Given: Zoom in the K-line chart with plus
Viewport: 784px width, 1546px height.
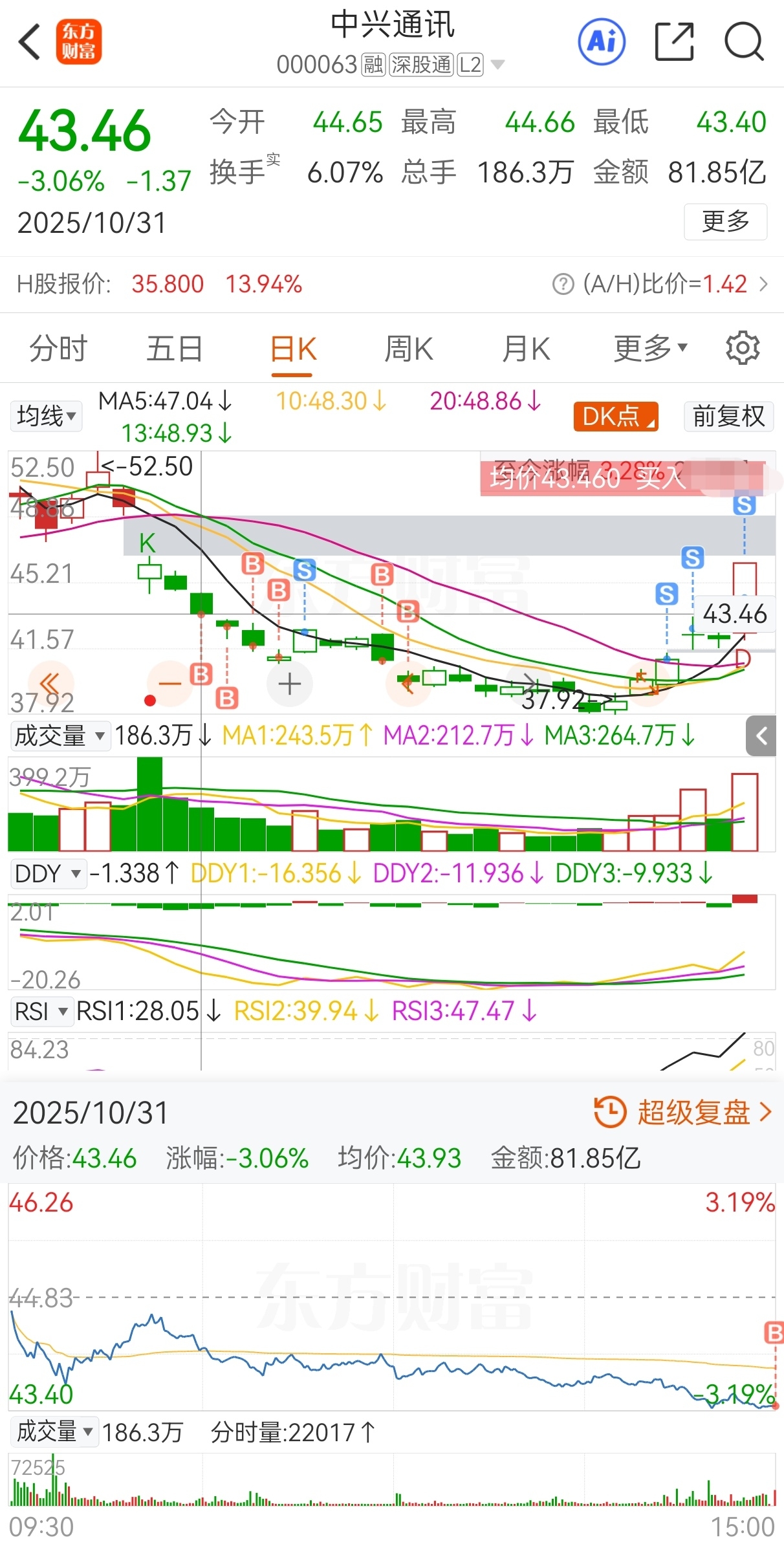Looking at the screenshot, I should pyautogui.click(x=290, y=684).
